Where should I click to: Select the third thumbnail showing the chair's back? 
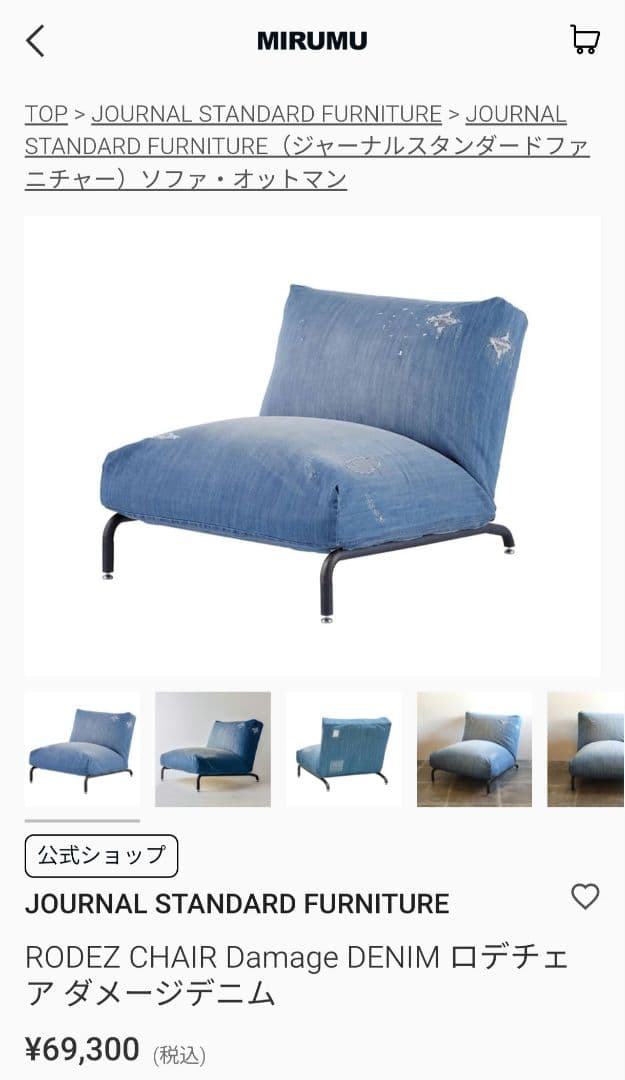(344, 749)
